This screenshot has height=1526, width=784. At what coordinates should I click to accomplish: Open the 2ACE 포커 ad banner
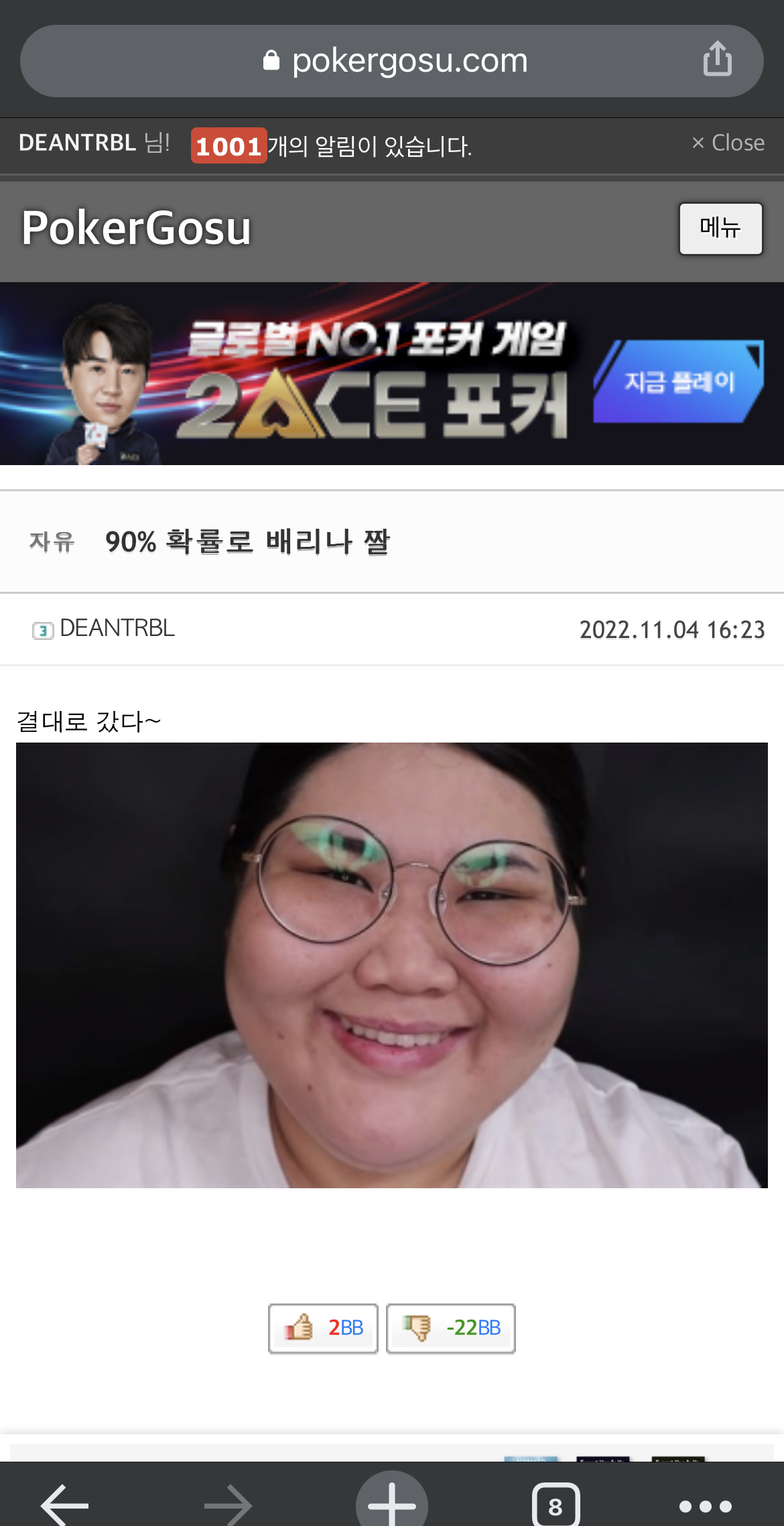click(x=392, y=374)
